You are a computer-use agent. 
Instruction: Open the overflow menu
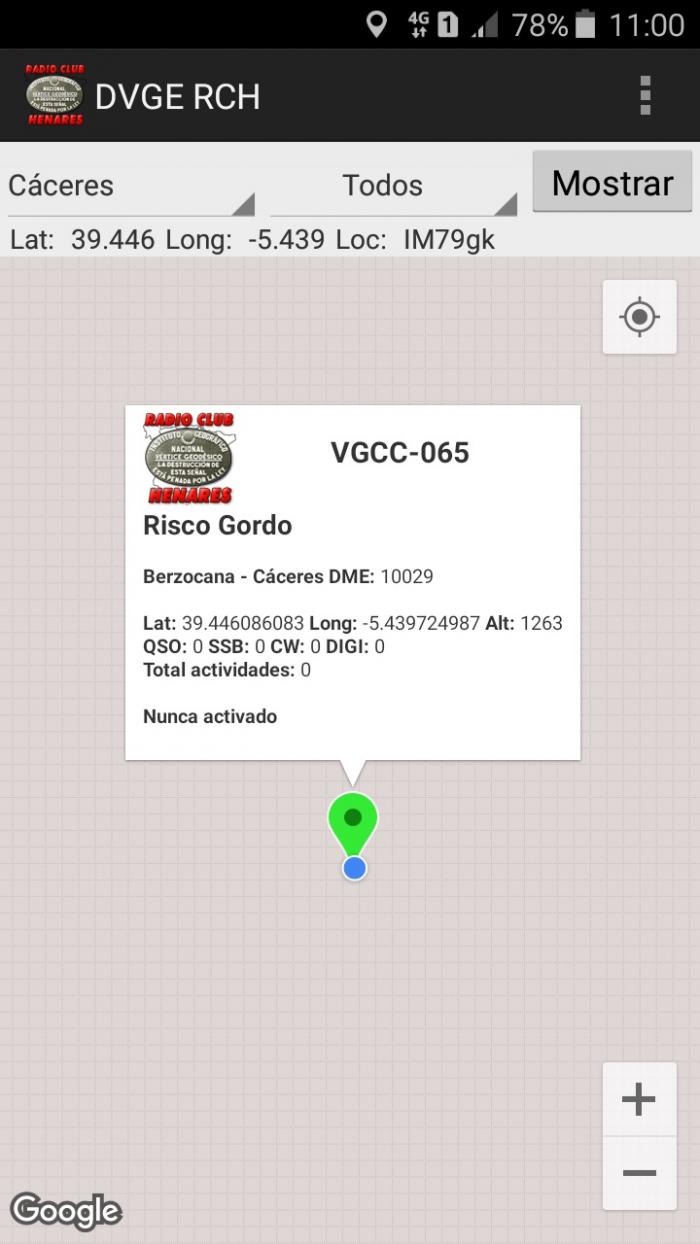(645, 96)
